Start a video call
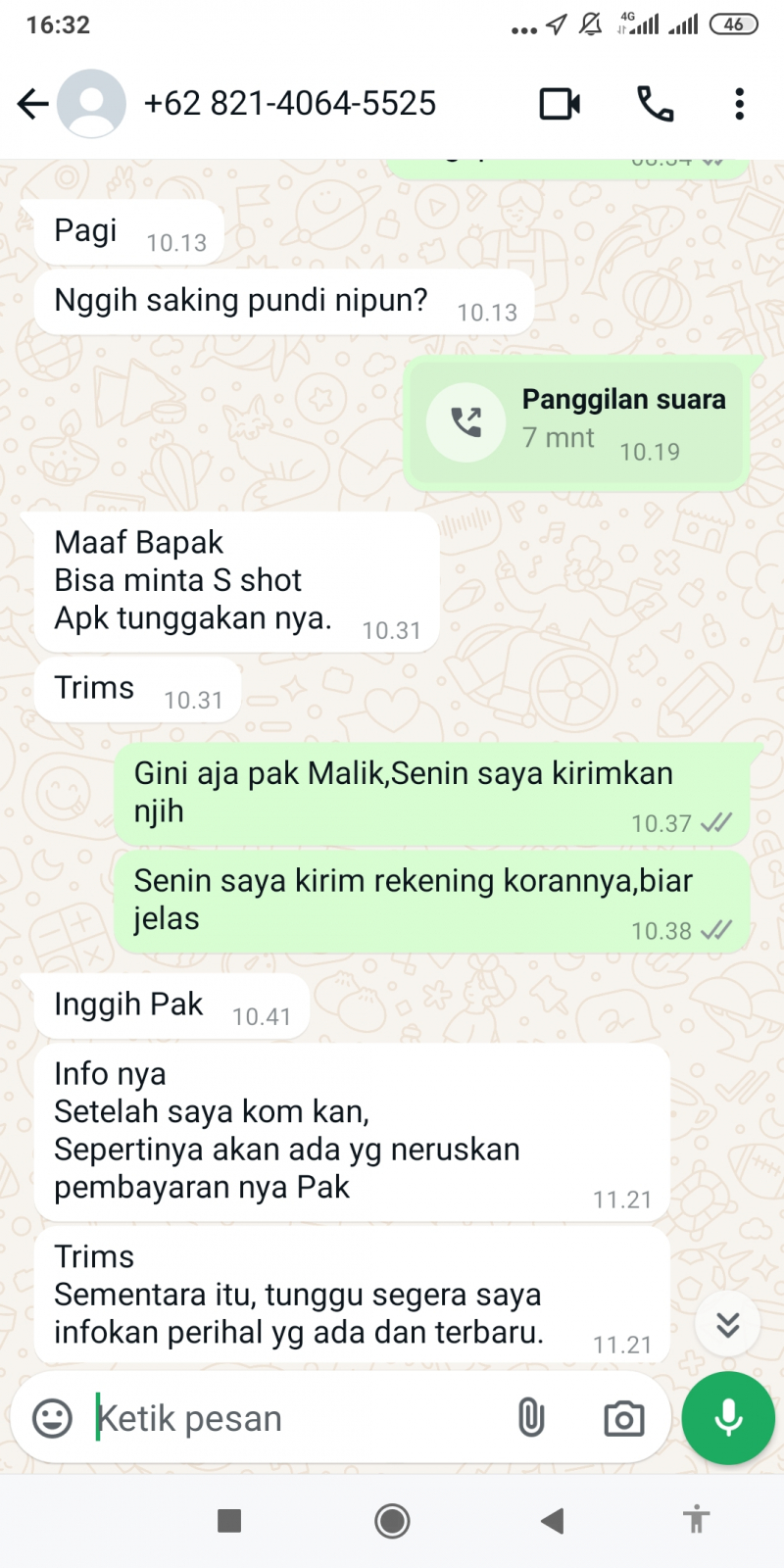 pyautogui.click(x=560, y=103)
